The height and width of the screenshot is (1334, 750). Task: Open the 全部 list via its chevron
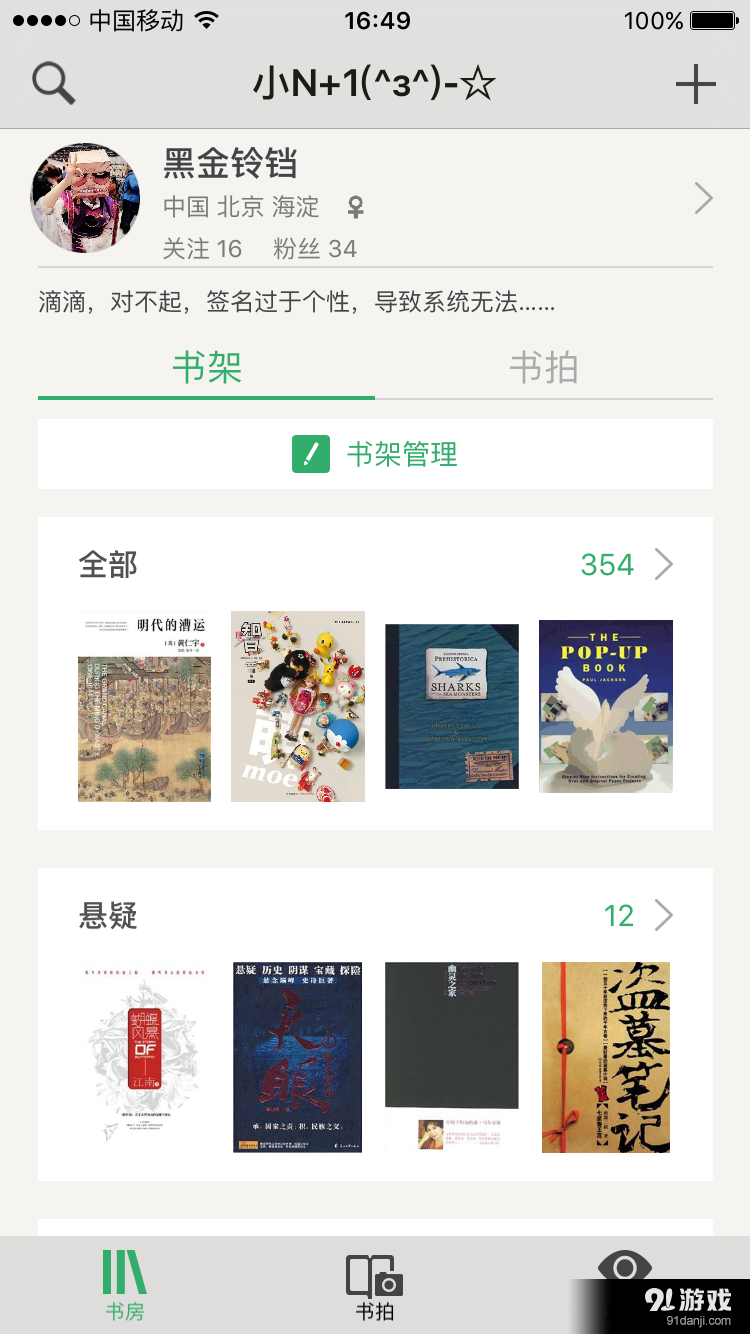pyautogui.click(x=663, y=565)
